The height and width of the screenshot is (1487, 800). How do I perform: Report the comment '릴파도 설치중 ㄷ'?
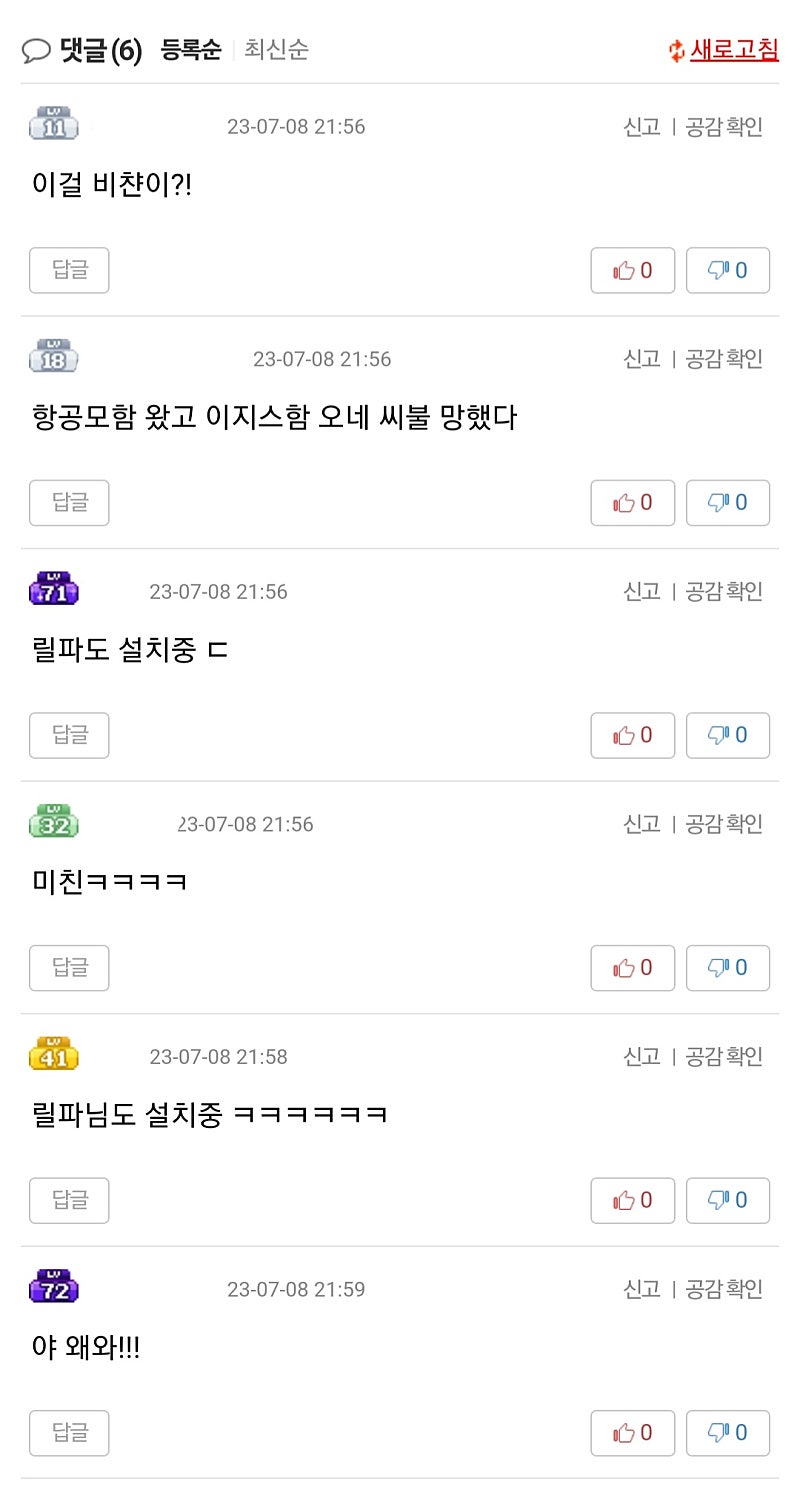[642, 592]
